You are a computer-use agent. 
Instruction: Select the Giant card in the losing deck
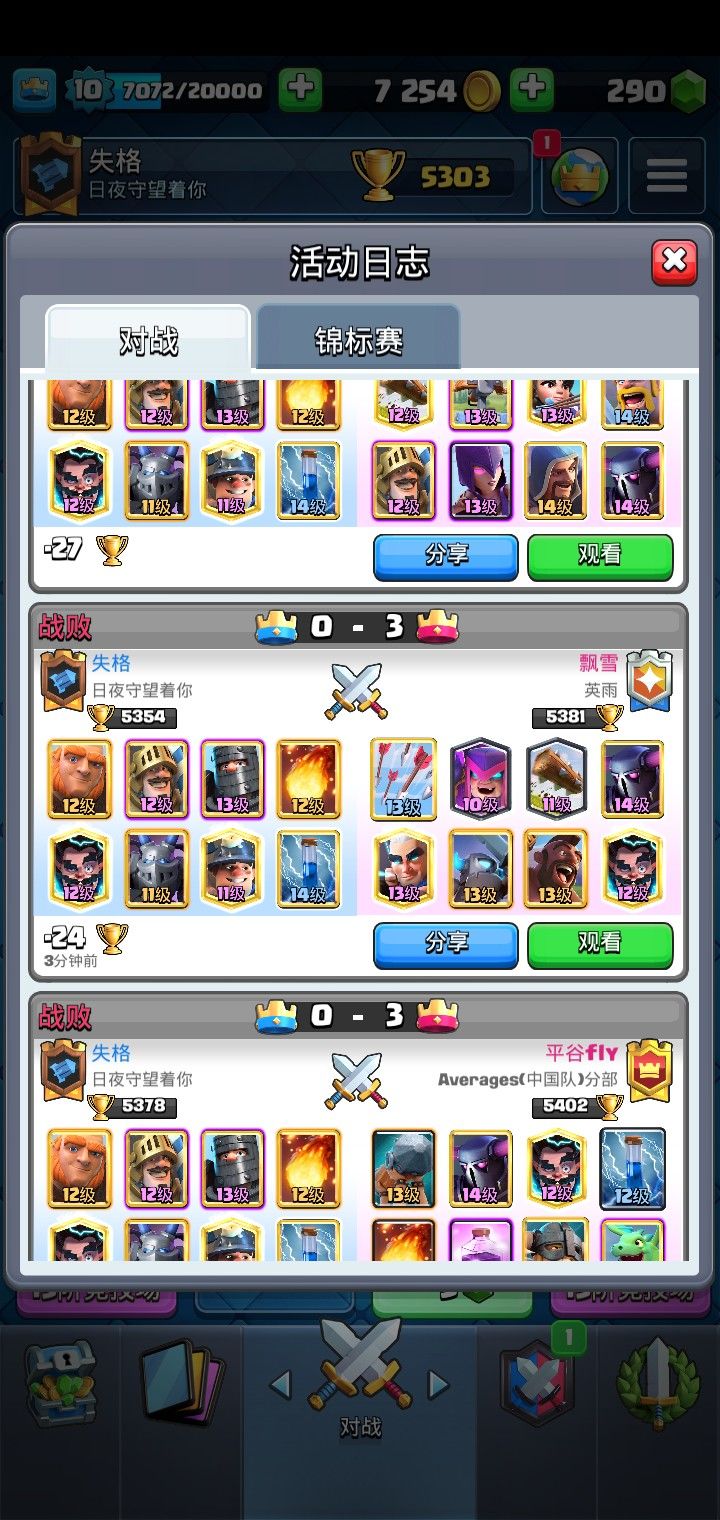(x=78, y=780)
